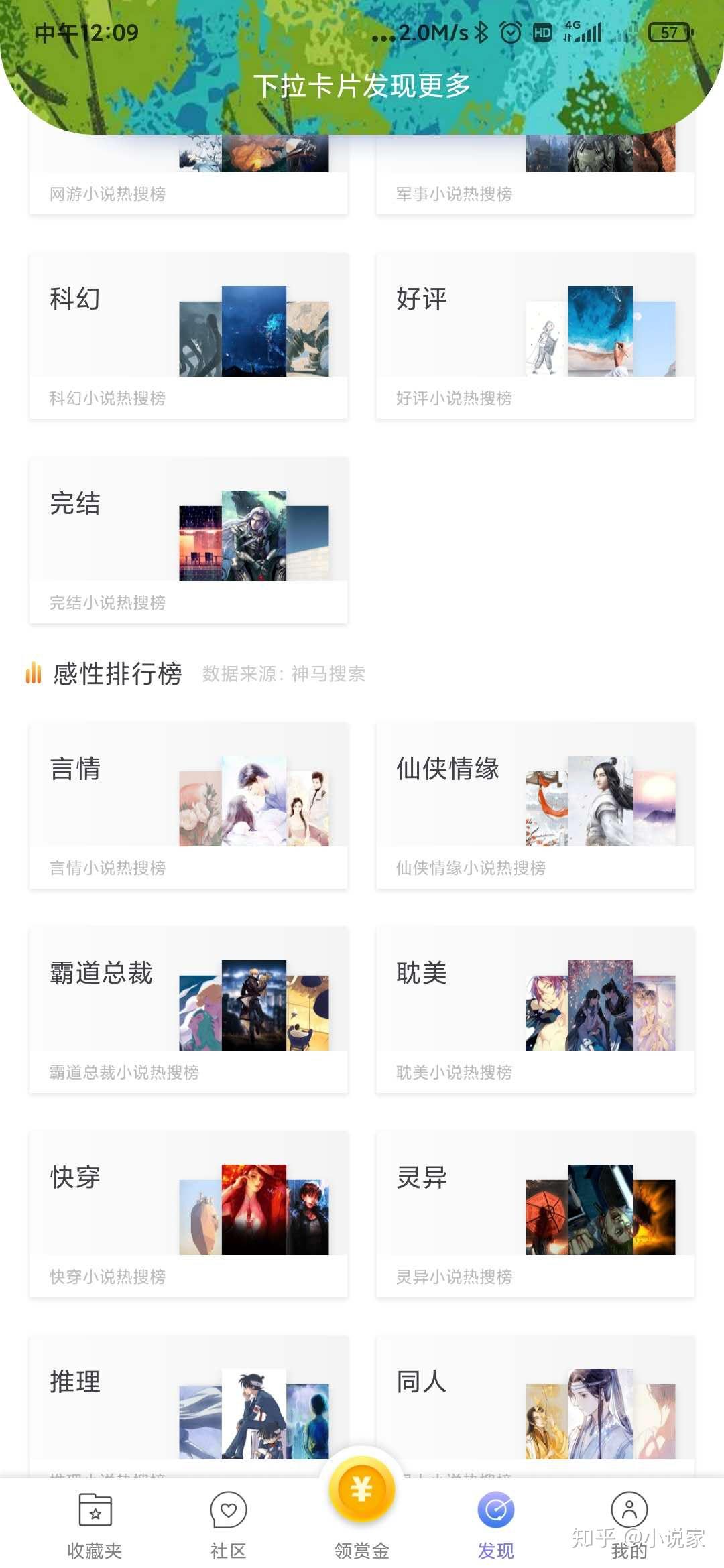Open the 同人 category card
724x1568 pixels.
[x=535, y=1406]
